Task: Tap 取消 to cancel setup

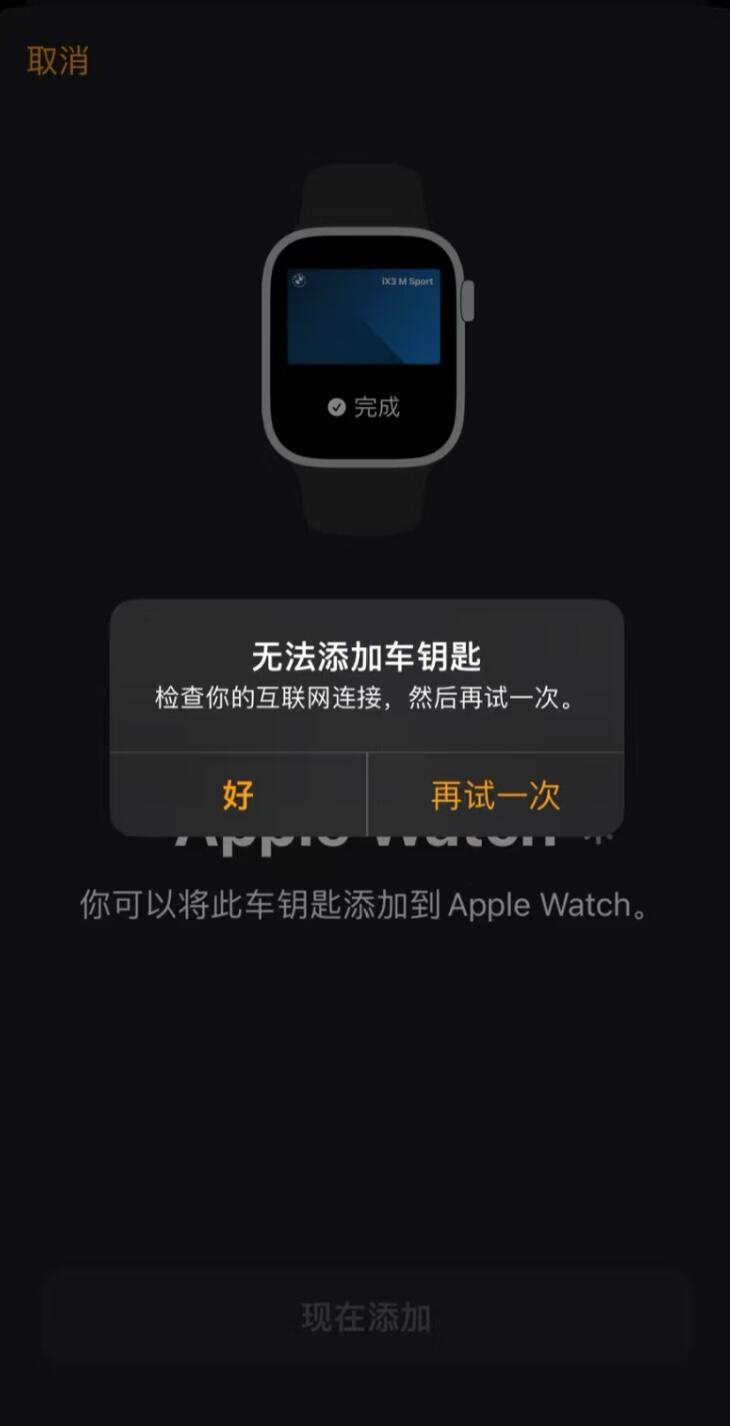Action: tap(57, 61)
